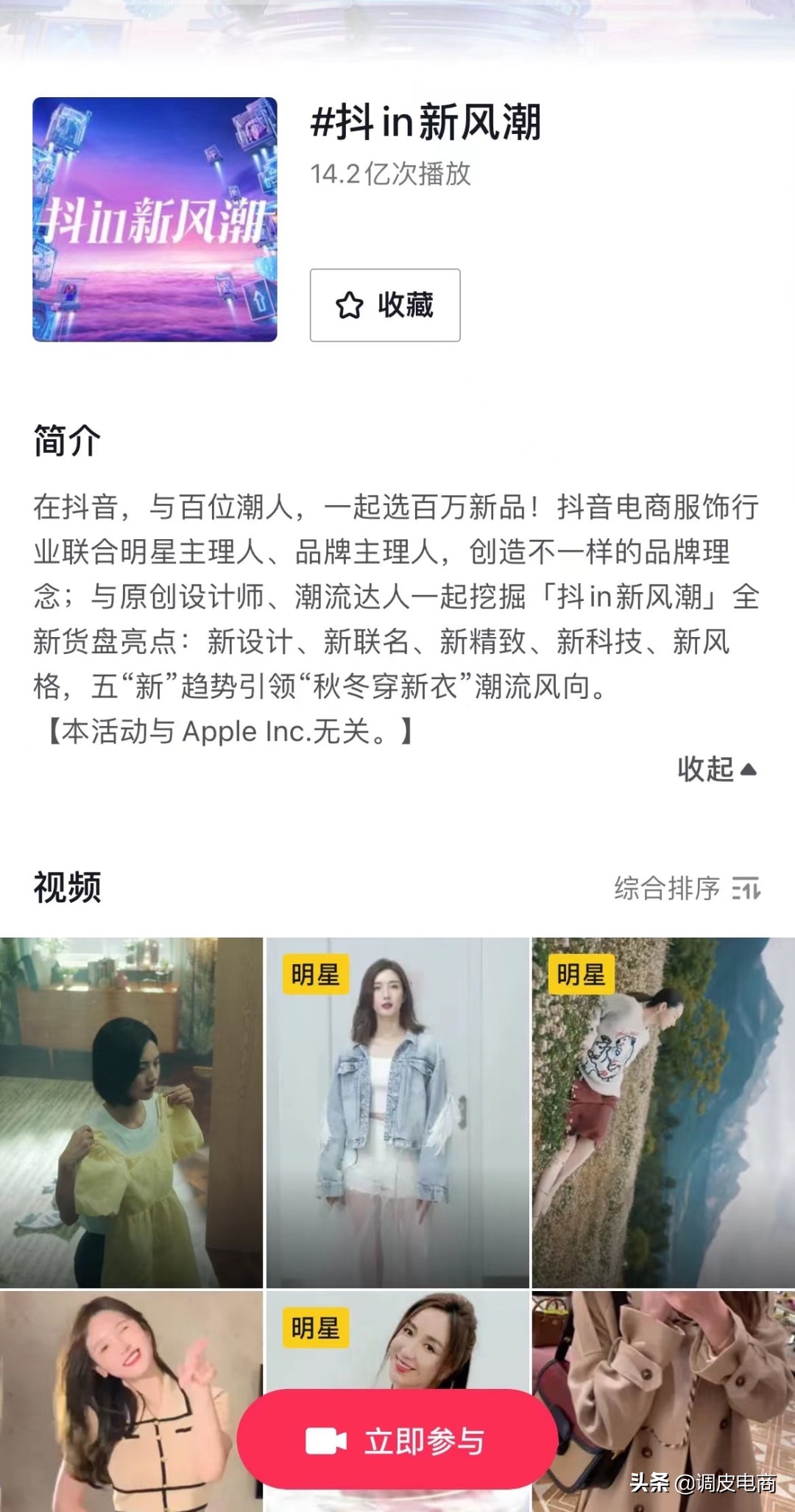Toggle collection state for this hashtag
The image size is (795, 1512).
(x=384, y=306)
